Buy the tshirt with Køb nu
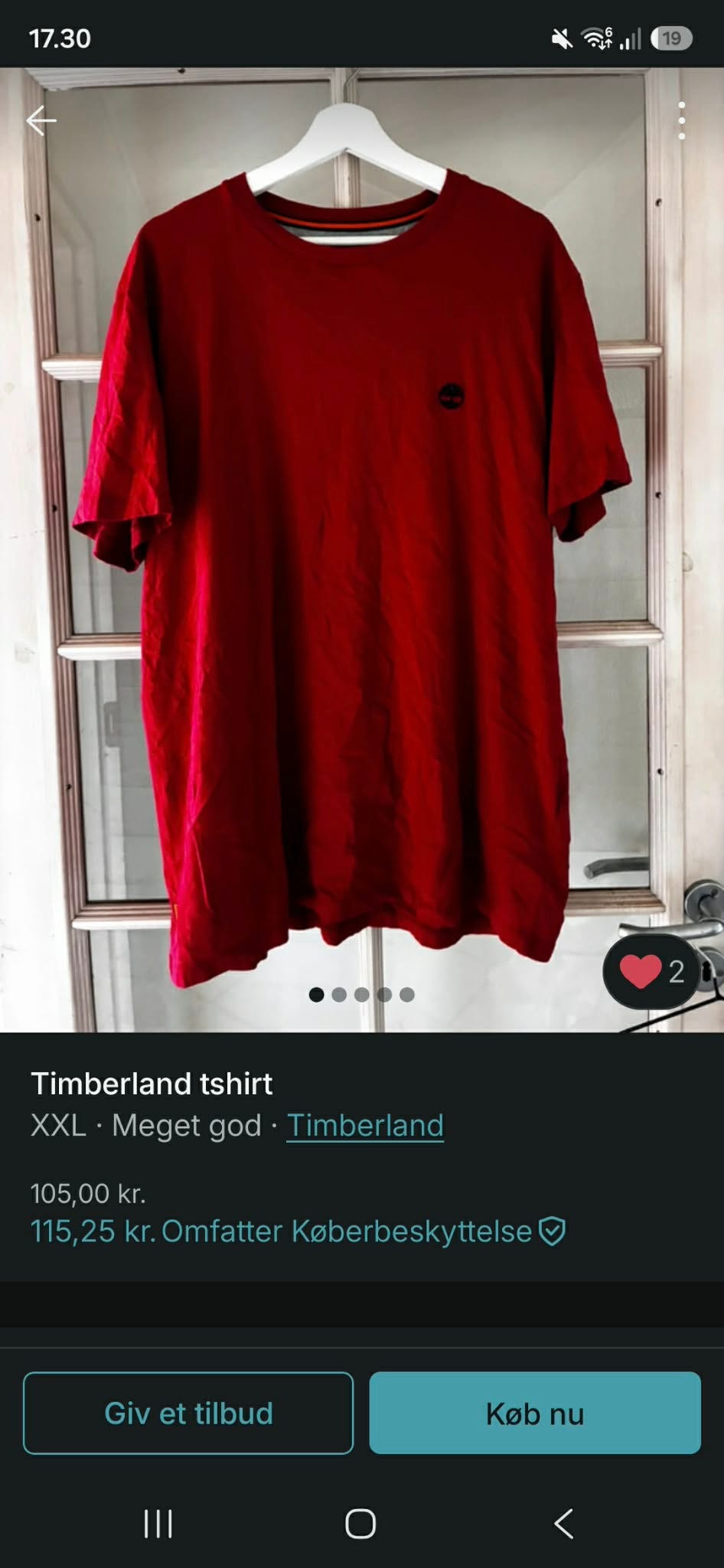 pos(535,1413)
